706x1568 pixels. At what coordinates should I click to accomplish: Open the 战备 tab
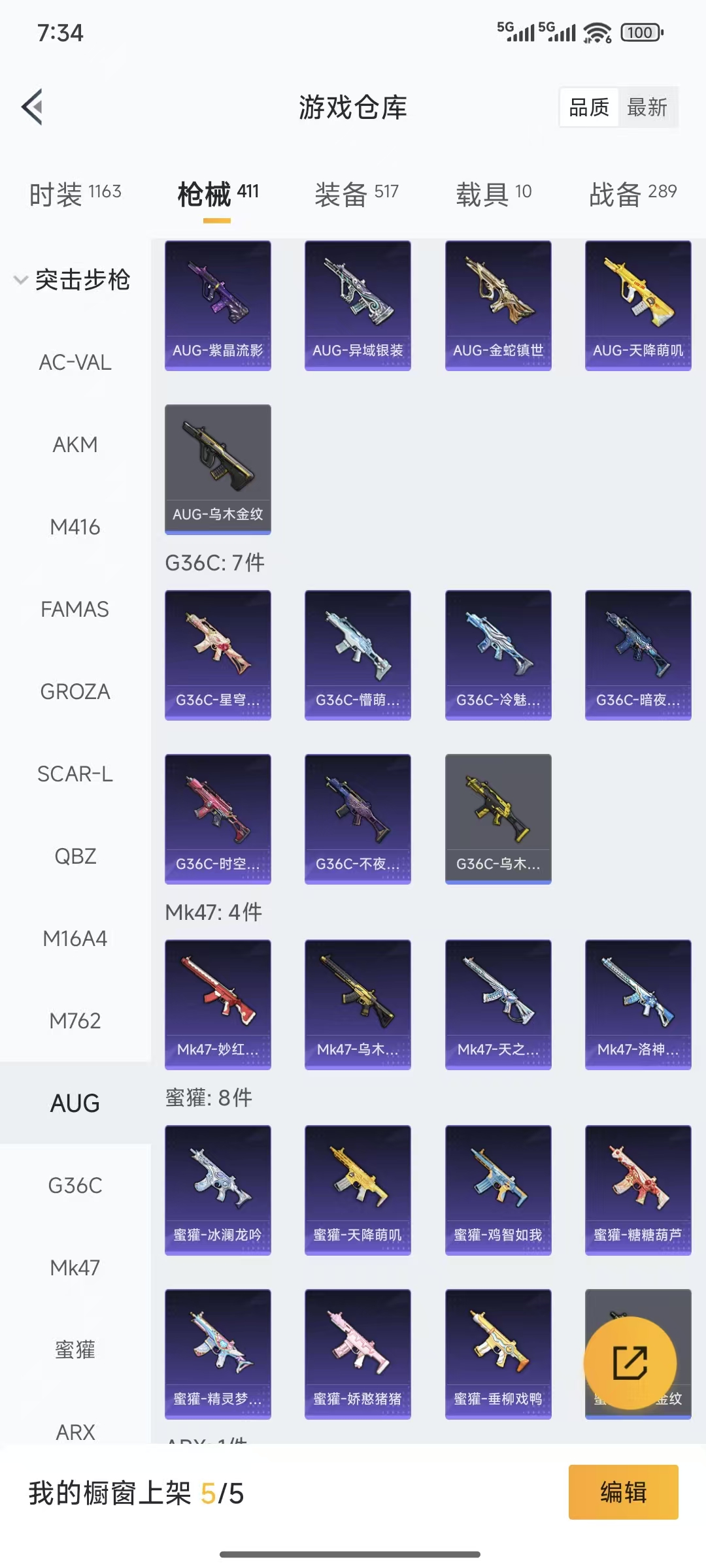click(x=632, y=193)
